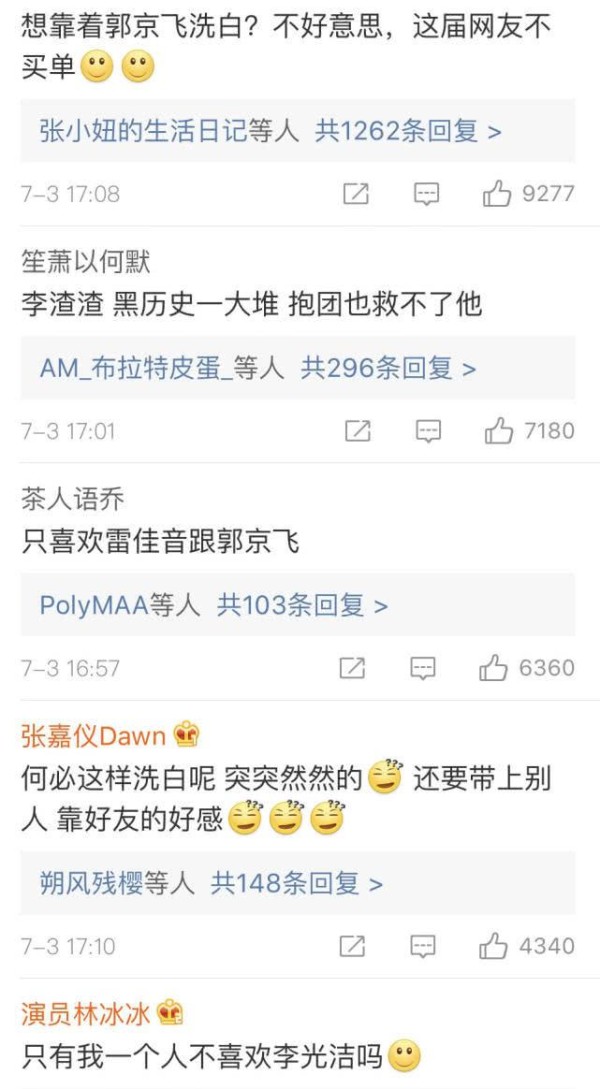
Task: Open 茶人语乔's profile
Action: click(x=73, y=499)
